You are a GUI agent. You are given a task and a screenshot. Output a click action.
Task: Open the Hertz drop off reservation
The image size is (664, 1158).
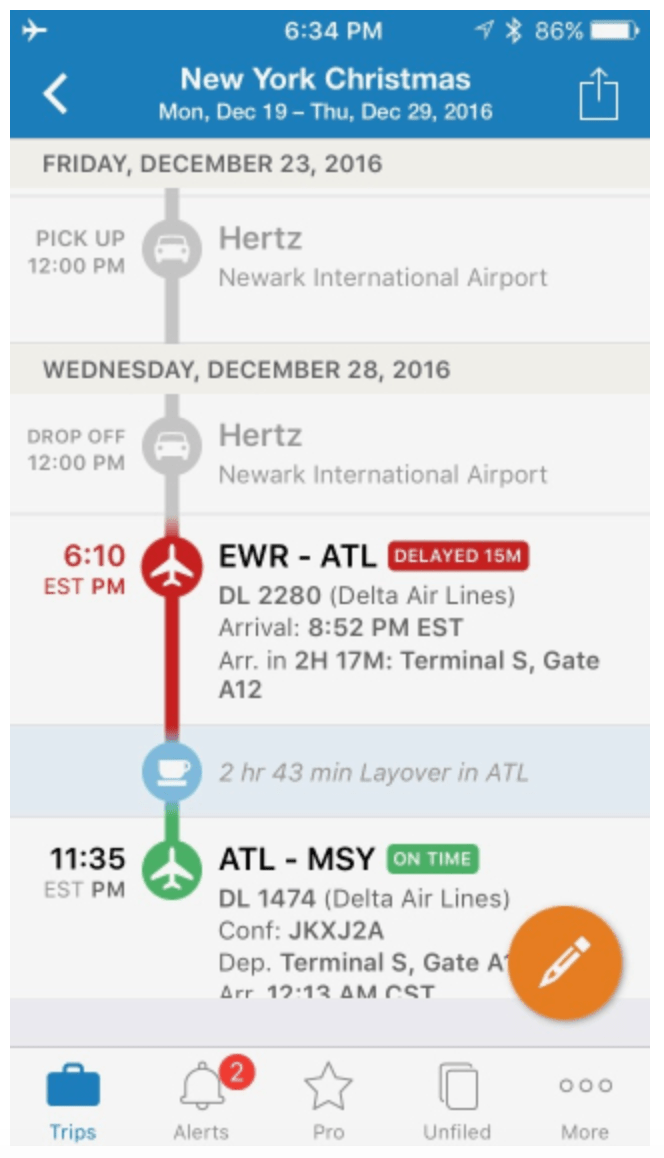point(382,455)
